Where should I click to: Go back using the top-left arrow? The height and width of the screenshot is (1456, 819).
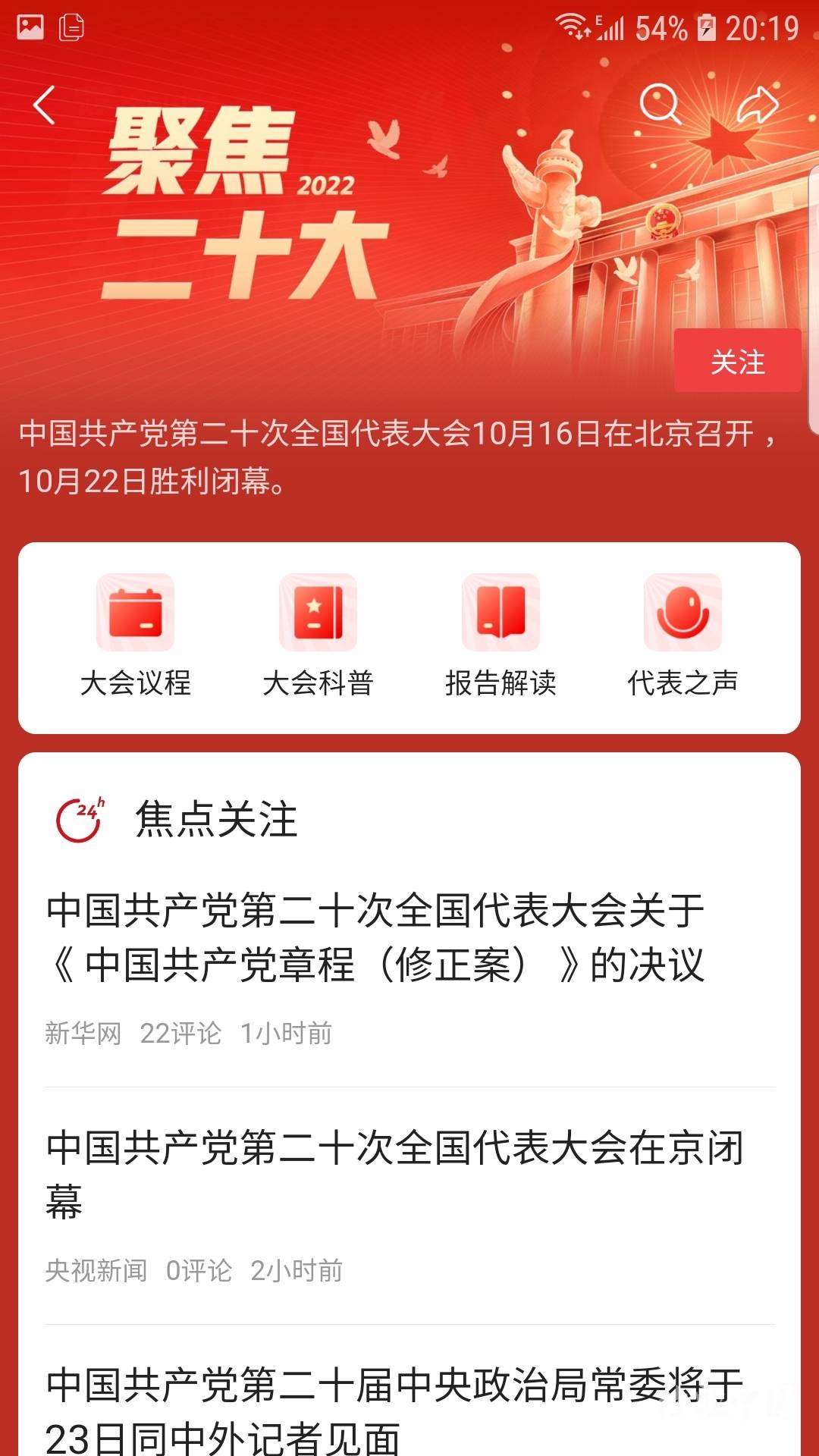(45, 105)
